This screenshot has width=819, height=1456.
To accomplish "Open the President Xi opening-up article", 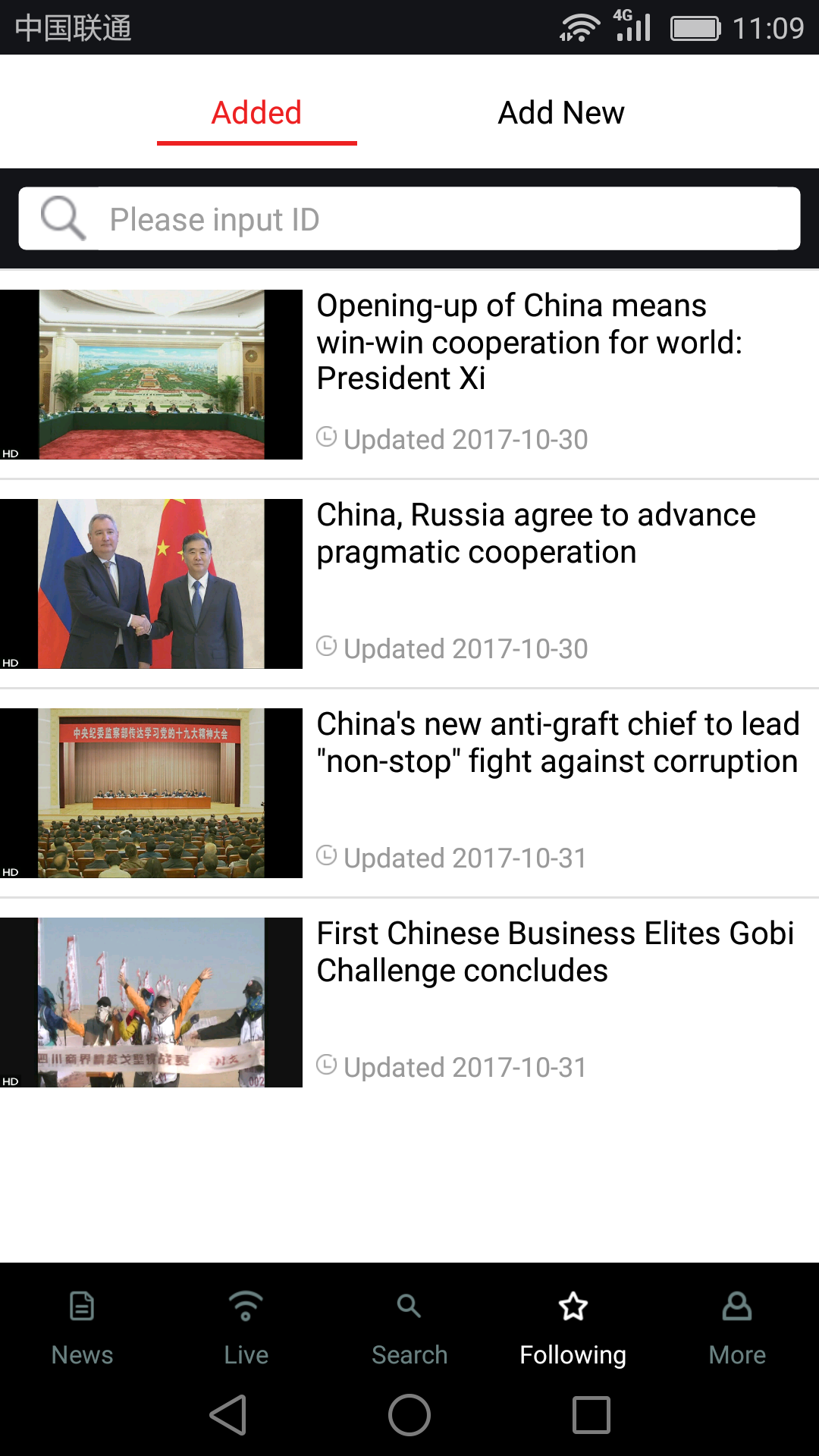I will click(529, 341).
